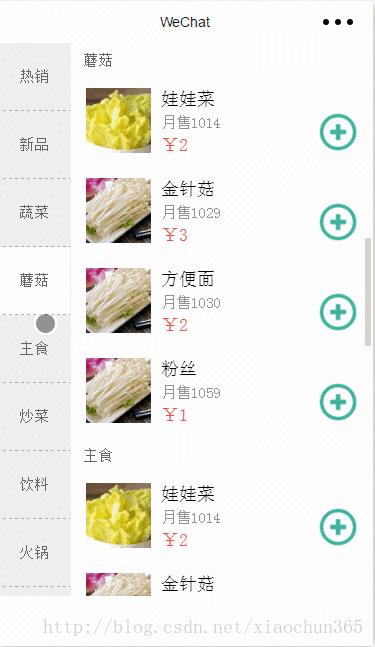The image size is (375, 647).
Task: Jump to the 主食 category
Action: (35, 349)
